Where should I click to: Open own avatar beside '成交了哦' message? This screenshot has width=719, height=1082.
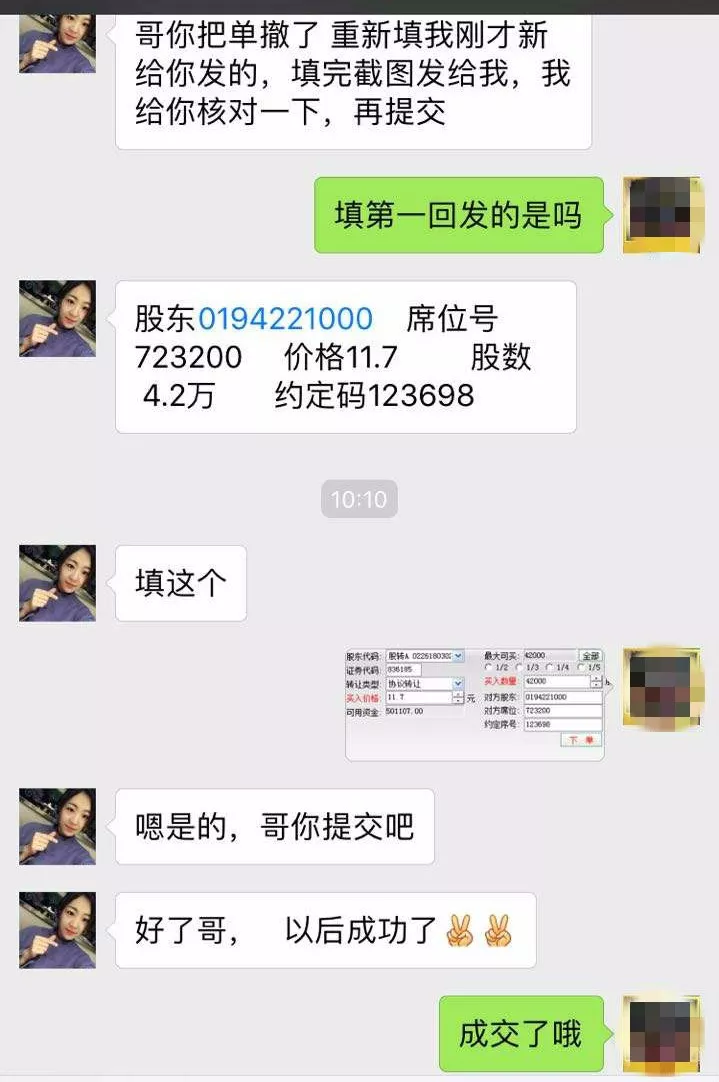(661, 1033)
